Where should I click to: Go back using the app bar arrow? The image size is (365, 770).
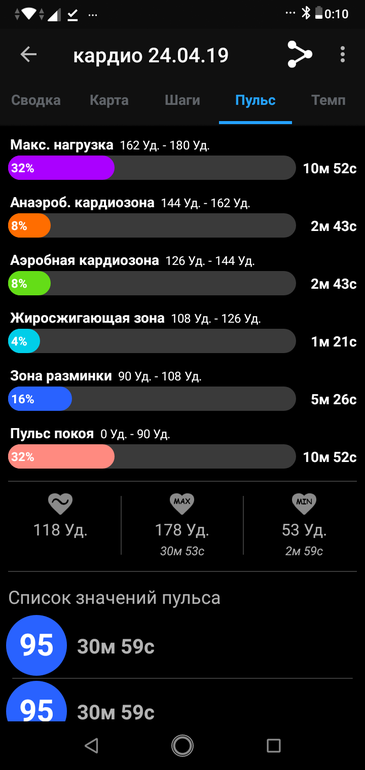click(x=28, y=55)
